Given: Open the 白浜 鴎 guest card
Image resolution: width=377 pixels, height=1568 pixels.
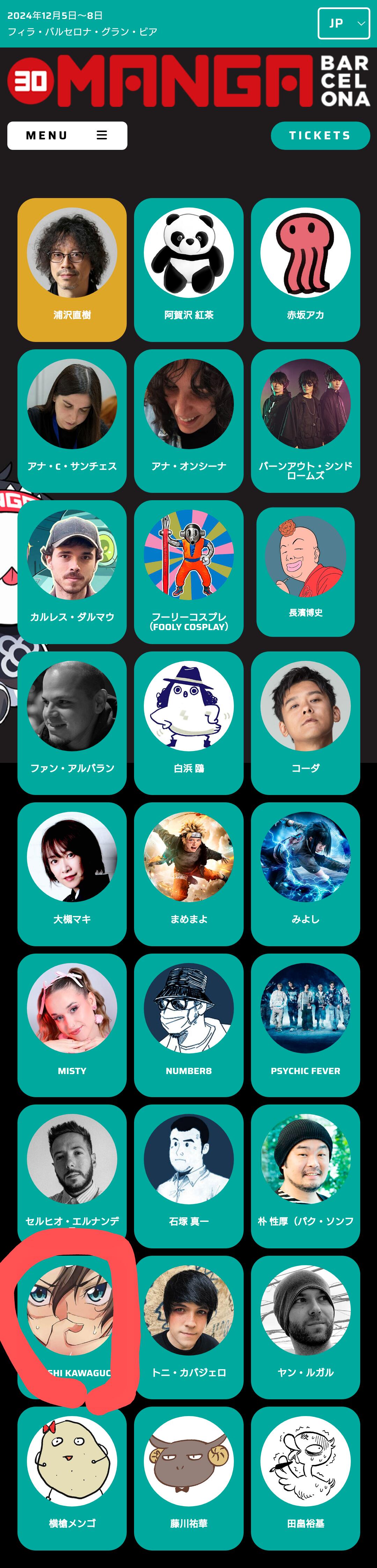Looking at the screenshot, I should [x=188, y=722].
